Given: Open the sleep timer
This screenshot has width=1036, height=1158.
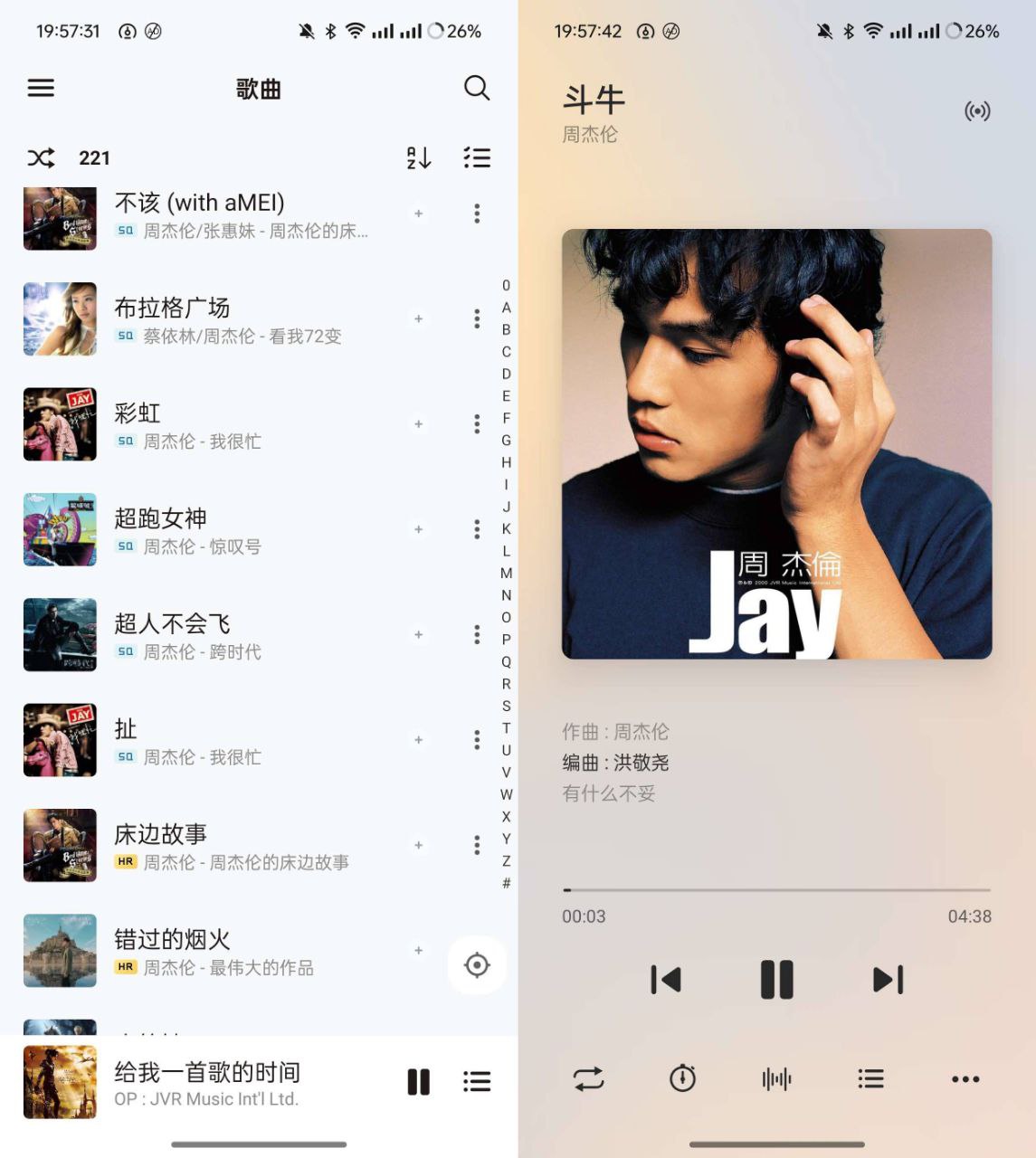Looking at the screenshot, I should pyautogui.click(x=682, y=1078).
